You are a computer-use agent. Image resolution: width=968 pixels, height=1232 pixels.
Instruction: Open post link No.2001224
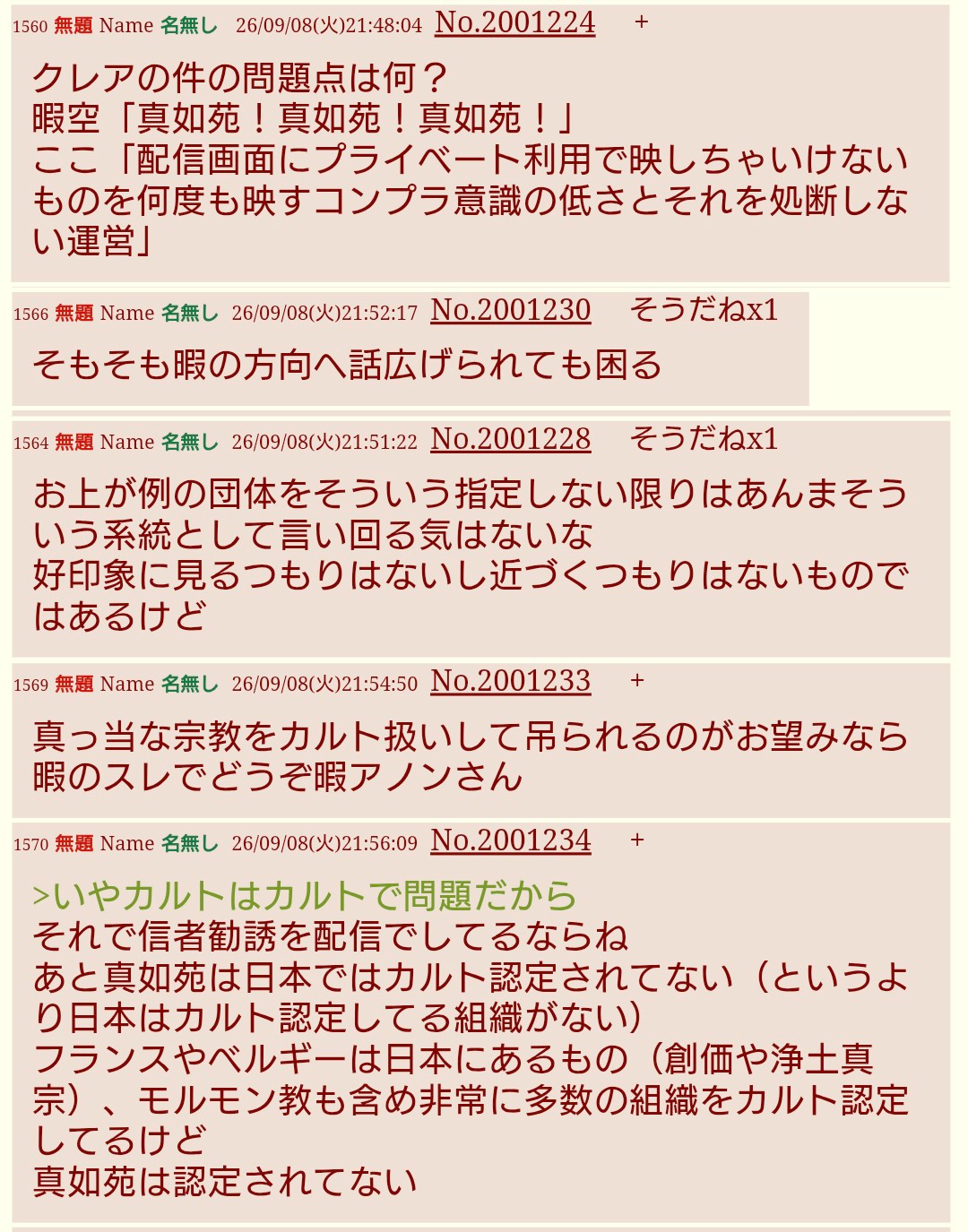point(514,22)
